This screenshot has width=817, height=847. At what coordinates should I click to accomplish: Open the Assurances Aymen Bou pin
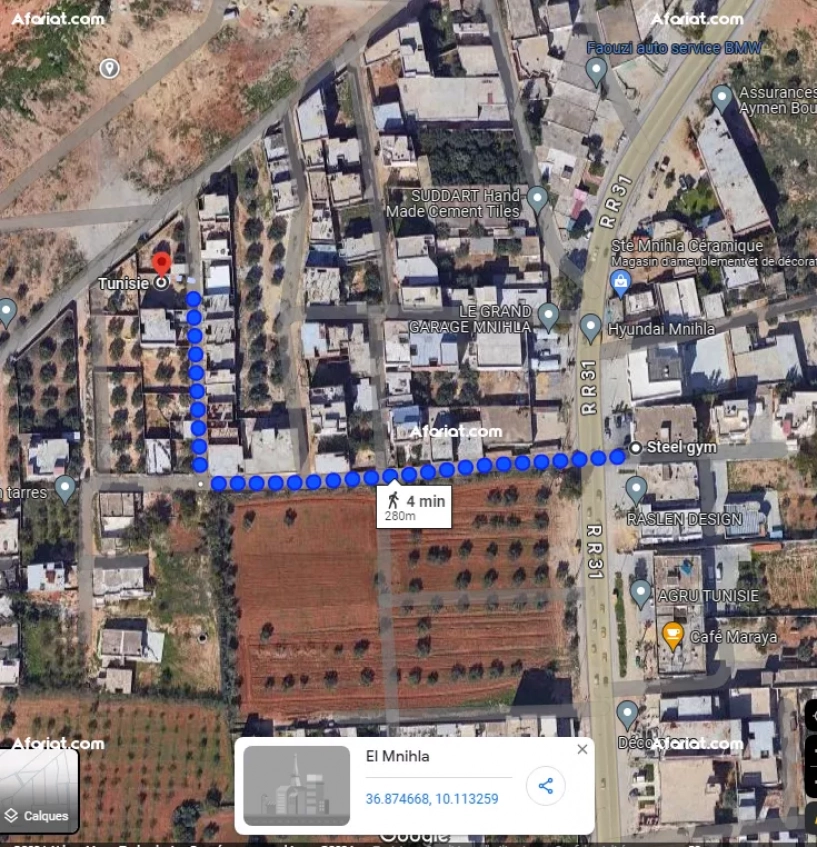tap(722, 98)
